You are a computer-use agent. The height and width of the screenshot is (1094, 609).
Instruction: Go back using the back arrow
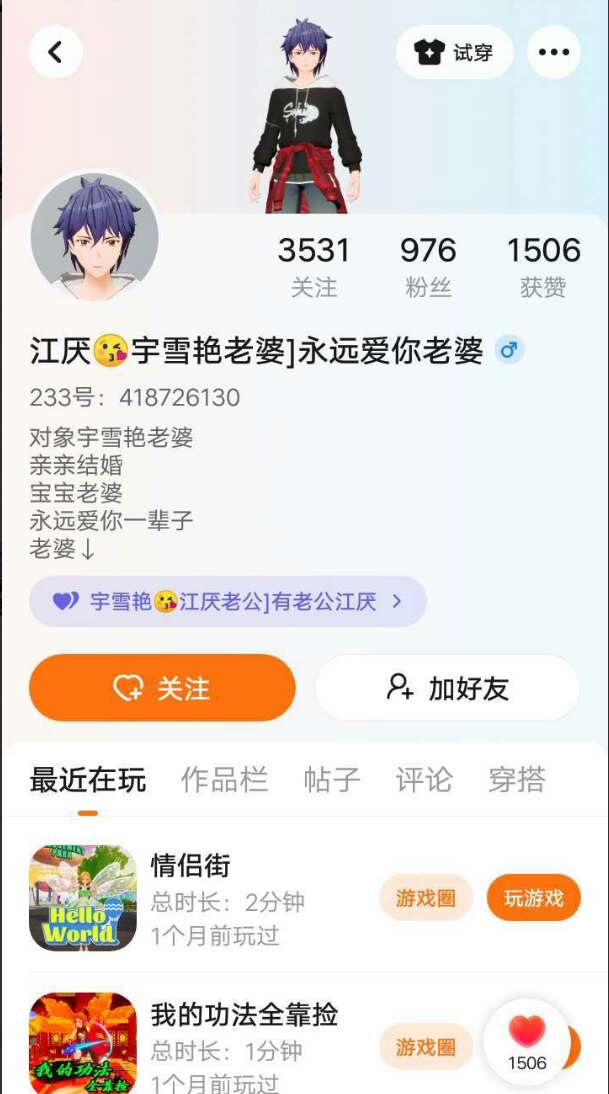point(55,52)
